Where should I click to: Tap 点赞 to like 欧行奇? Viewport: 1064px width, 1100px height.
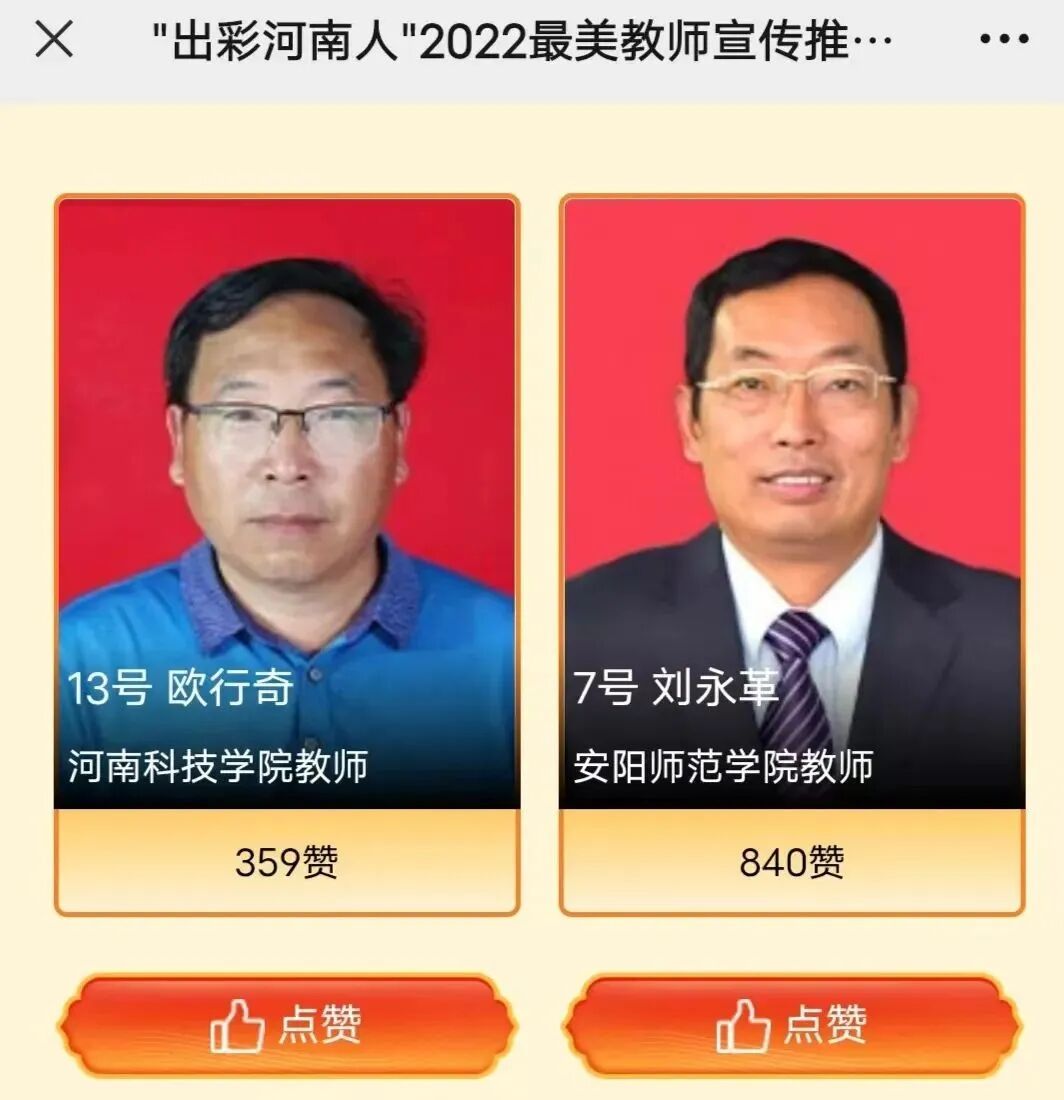(287, 1025)
